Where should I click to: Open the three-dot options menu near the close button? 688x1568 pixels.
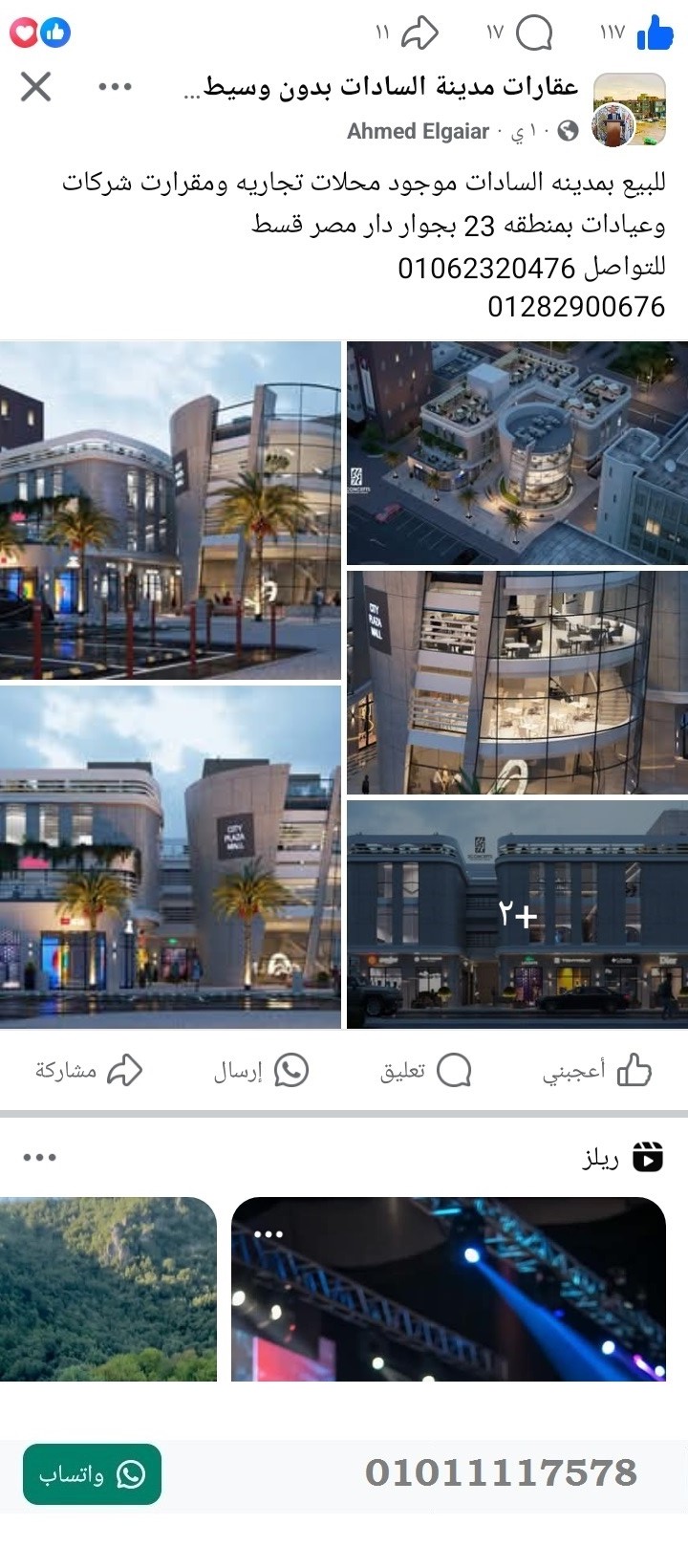[115, 87]
